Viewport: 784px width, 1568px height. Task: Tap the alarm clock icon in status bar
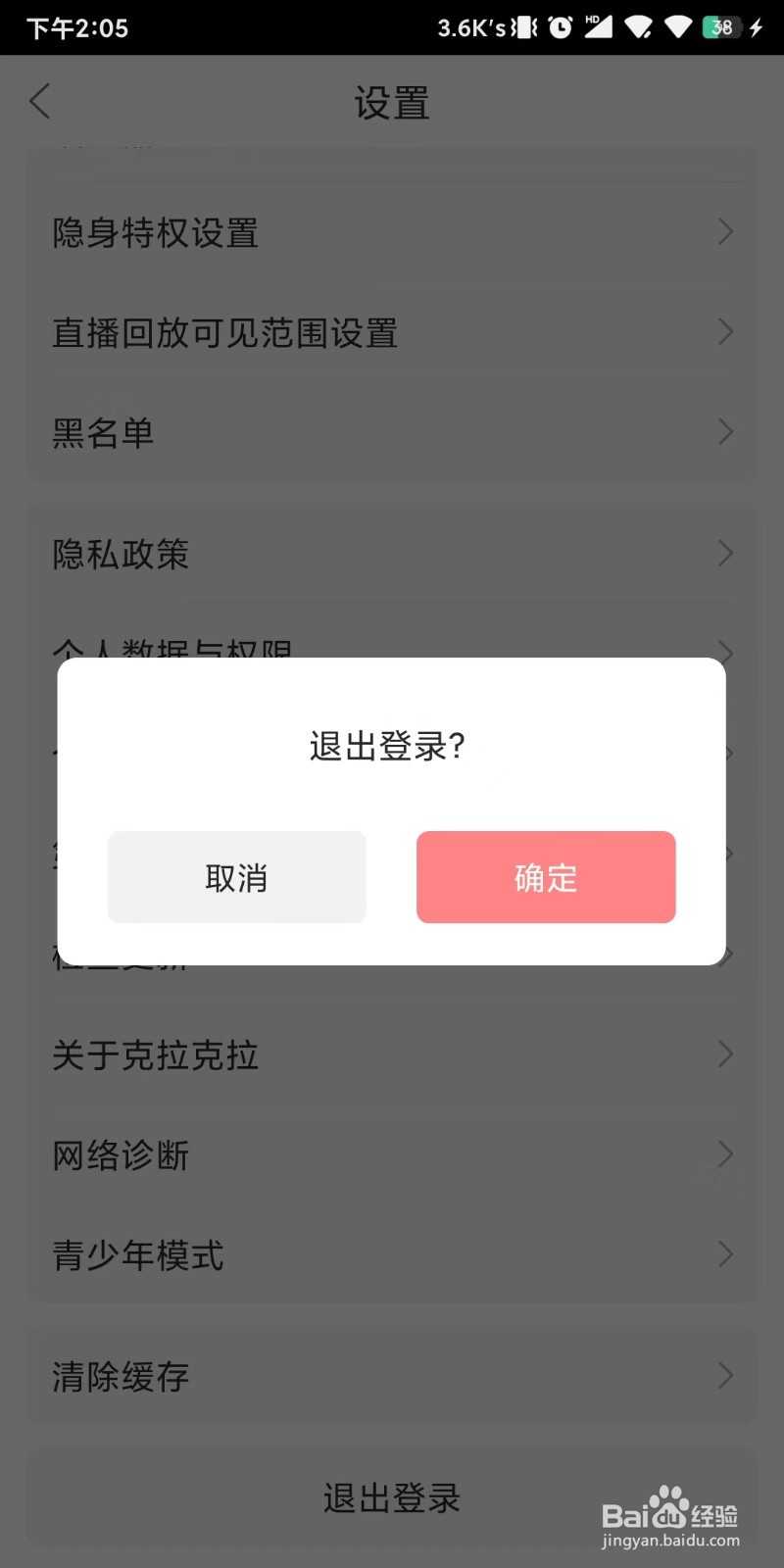(559, 27)
